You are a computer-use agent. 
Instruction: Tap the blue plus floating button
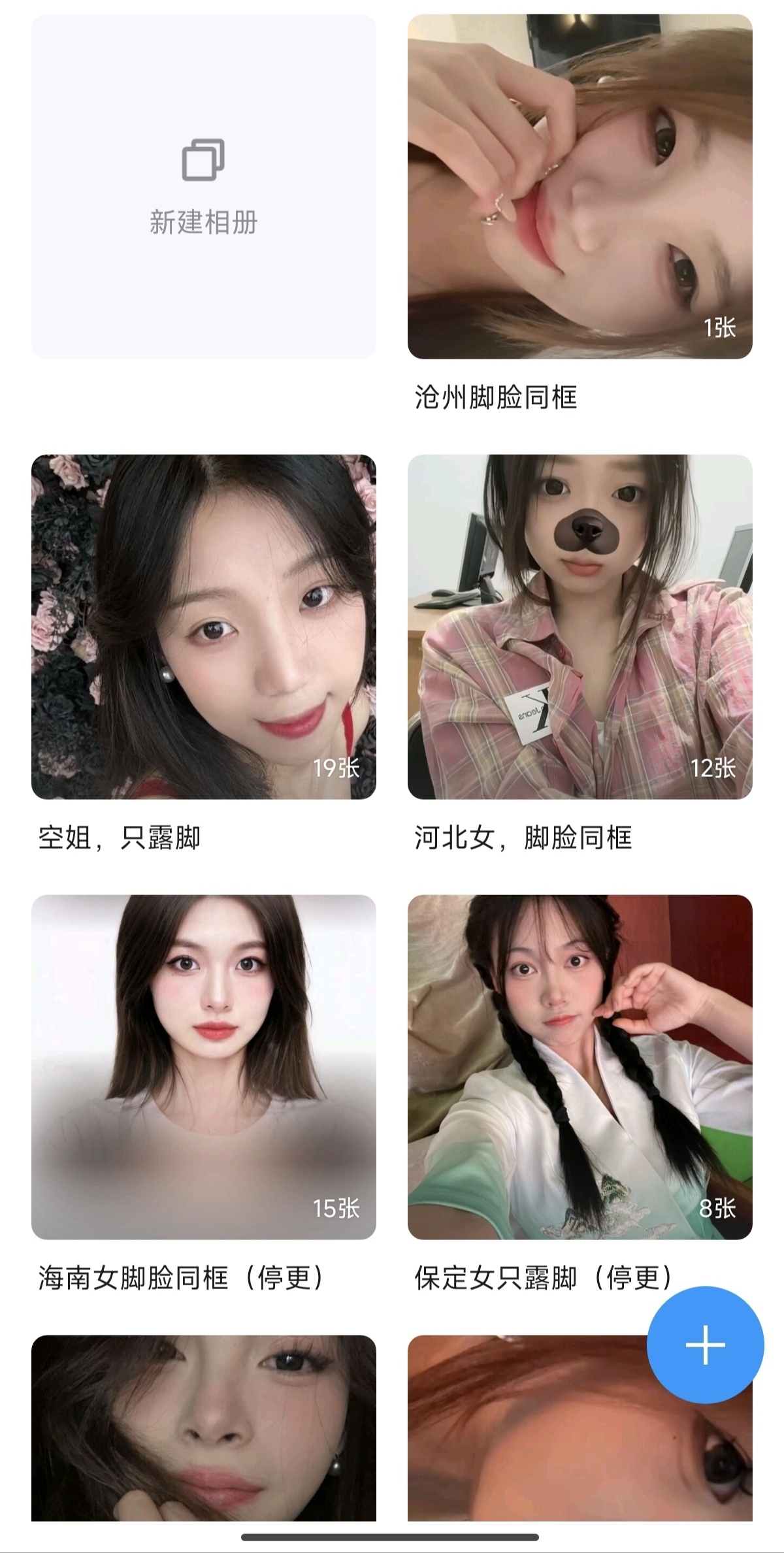(x=705, y=1345)
